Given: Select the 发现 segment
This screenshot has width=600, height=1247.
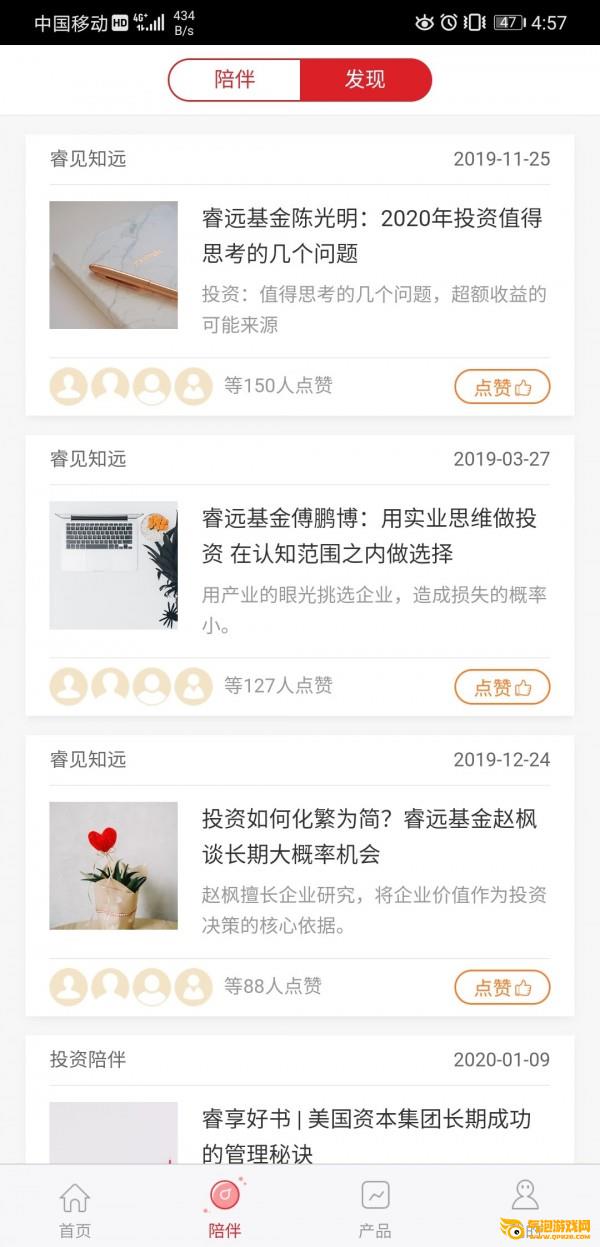Looking at the screenshot, I should [365, 80].
